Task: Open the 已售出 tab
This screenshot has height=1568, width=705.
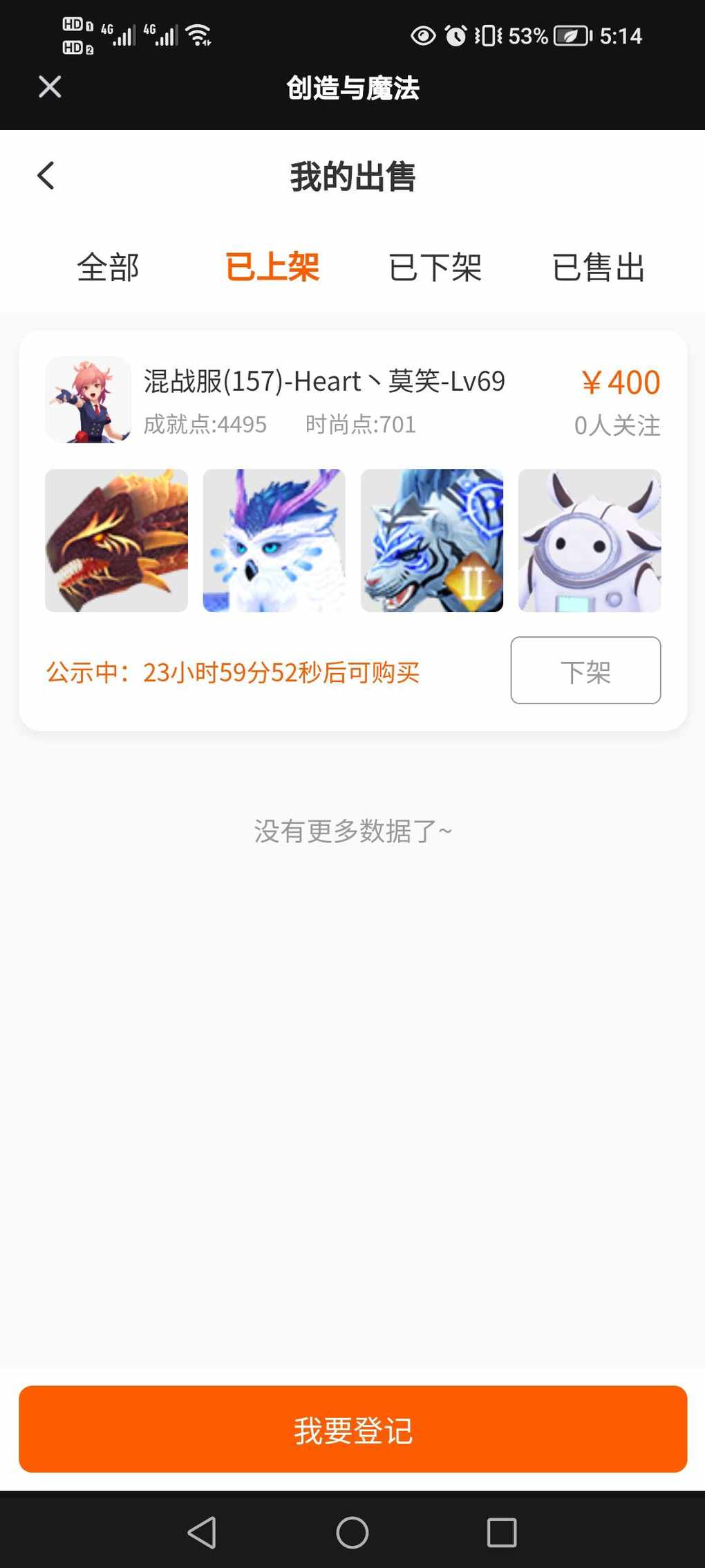Action: point(599,267)
